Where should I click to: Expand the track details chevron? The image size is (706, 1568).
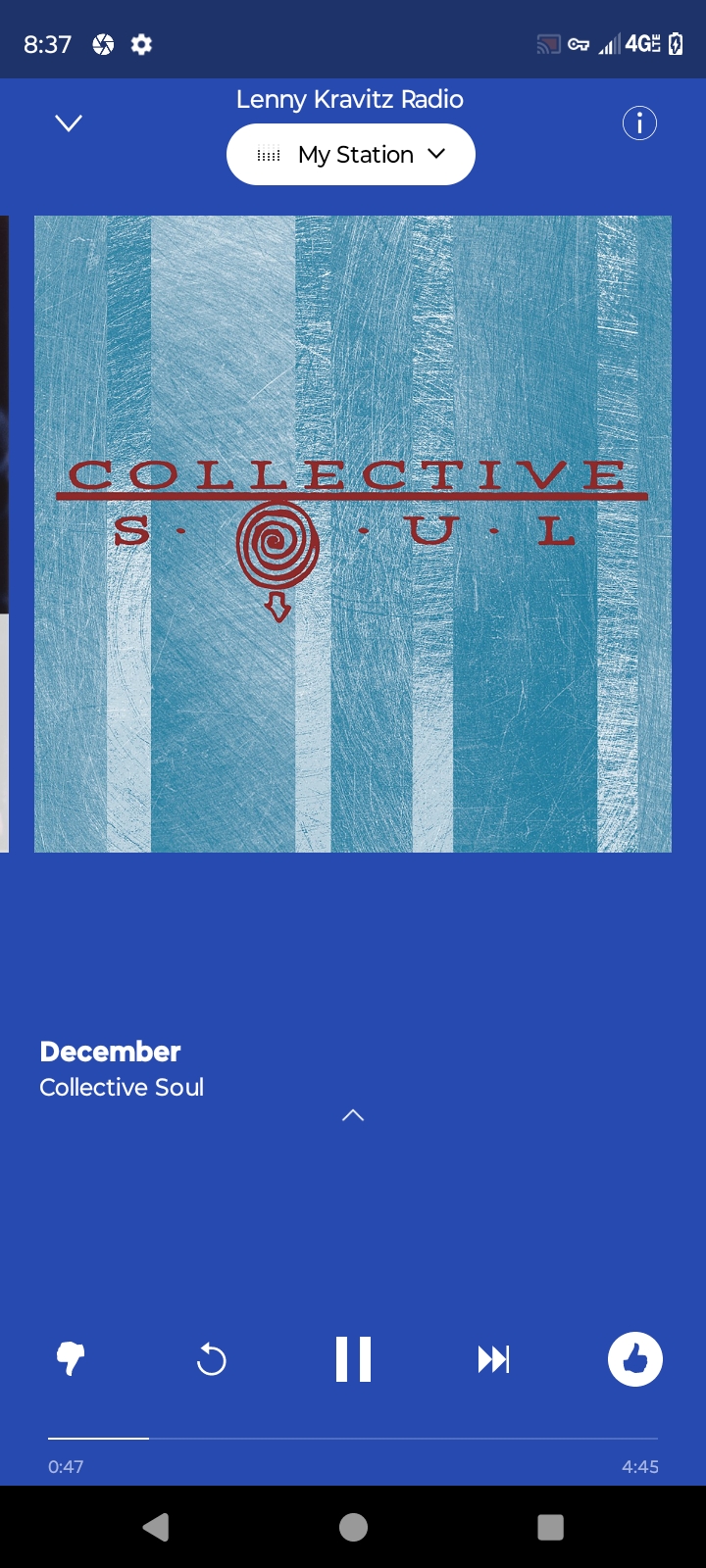pyautogui.click(x=353, y=1115)
